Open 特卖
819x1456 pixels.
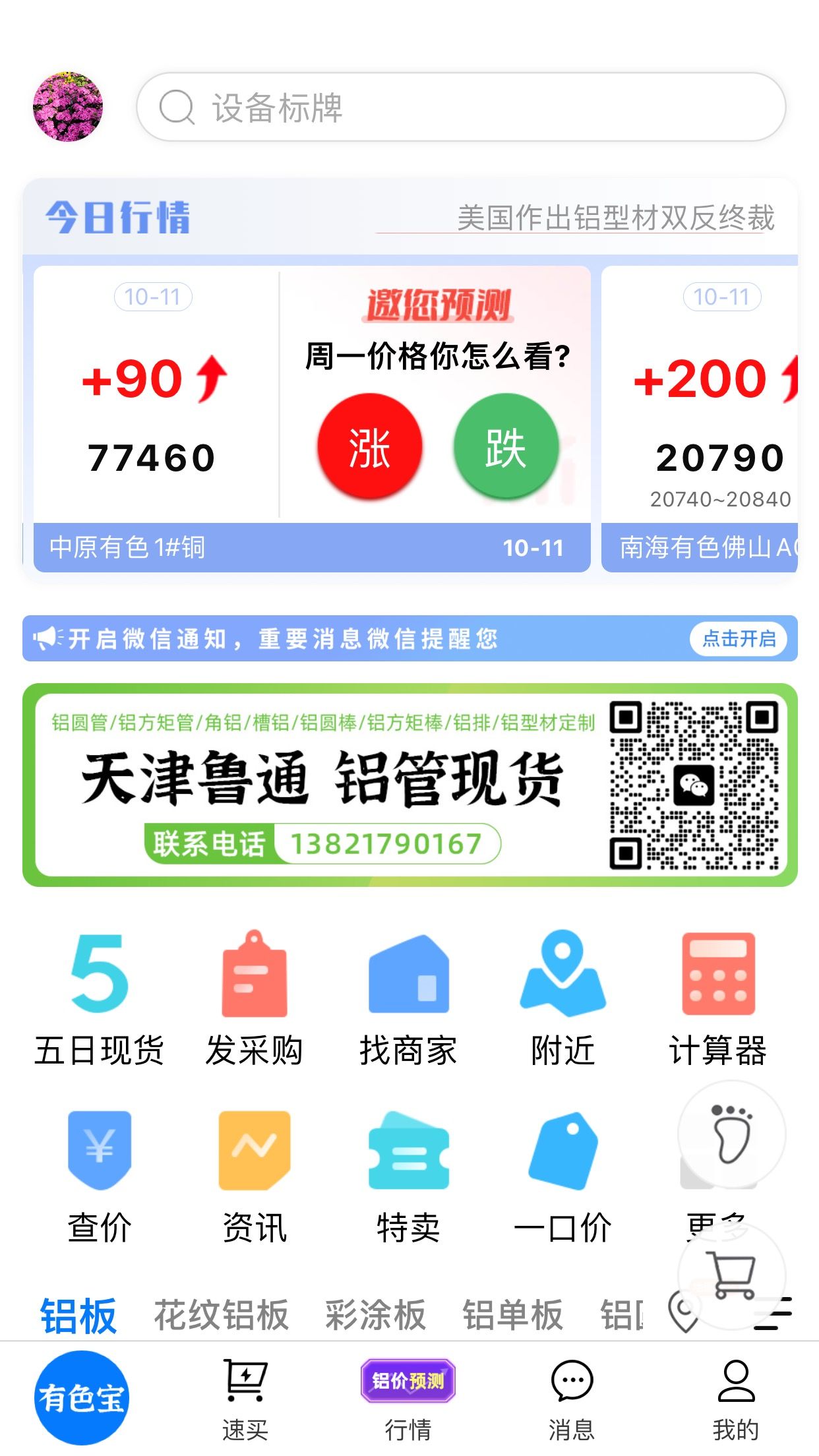(x=409, y=1177)
